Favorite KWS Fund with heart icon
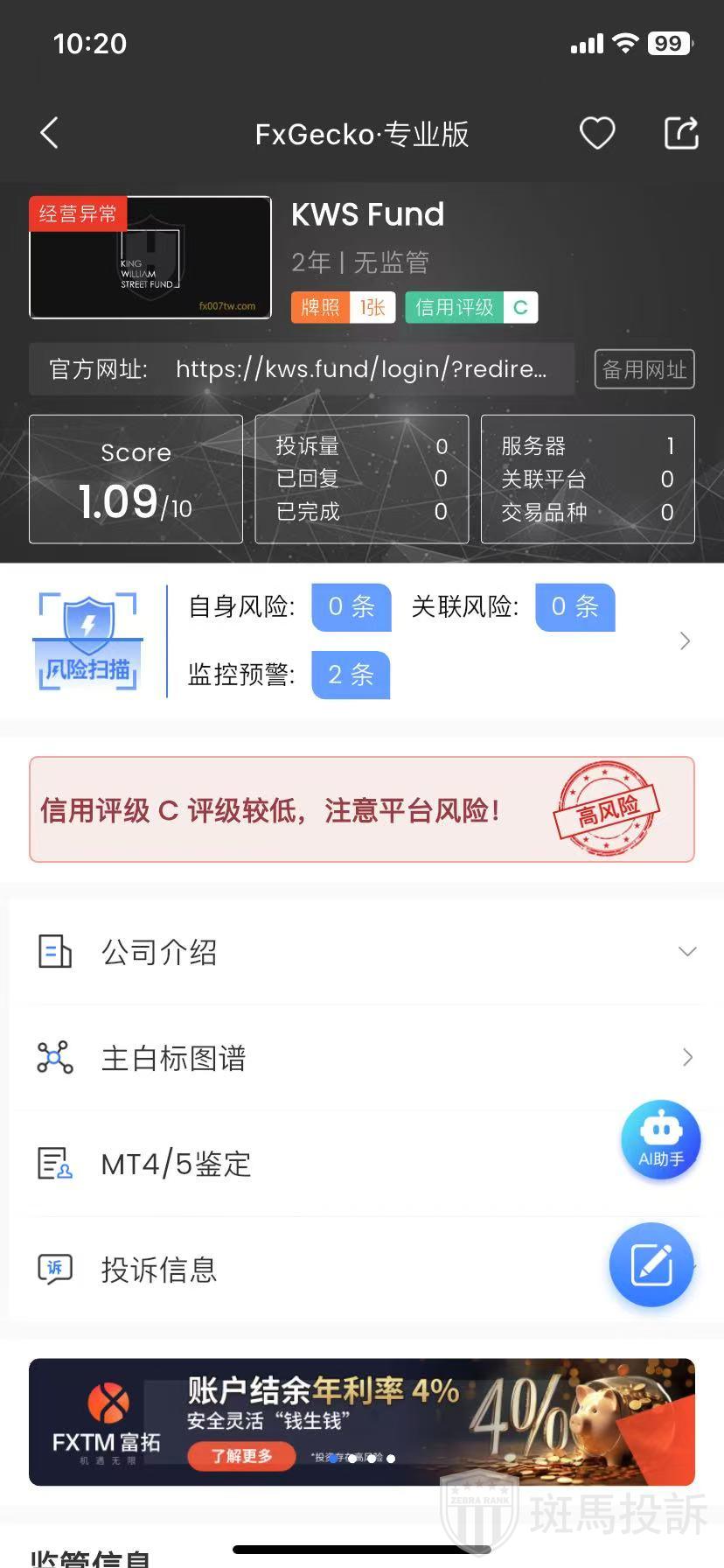The height and width of the screenshot is (1568, 724). pos(597,134)
